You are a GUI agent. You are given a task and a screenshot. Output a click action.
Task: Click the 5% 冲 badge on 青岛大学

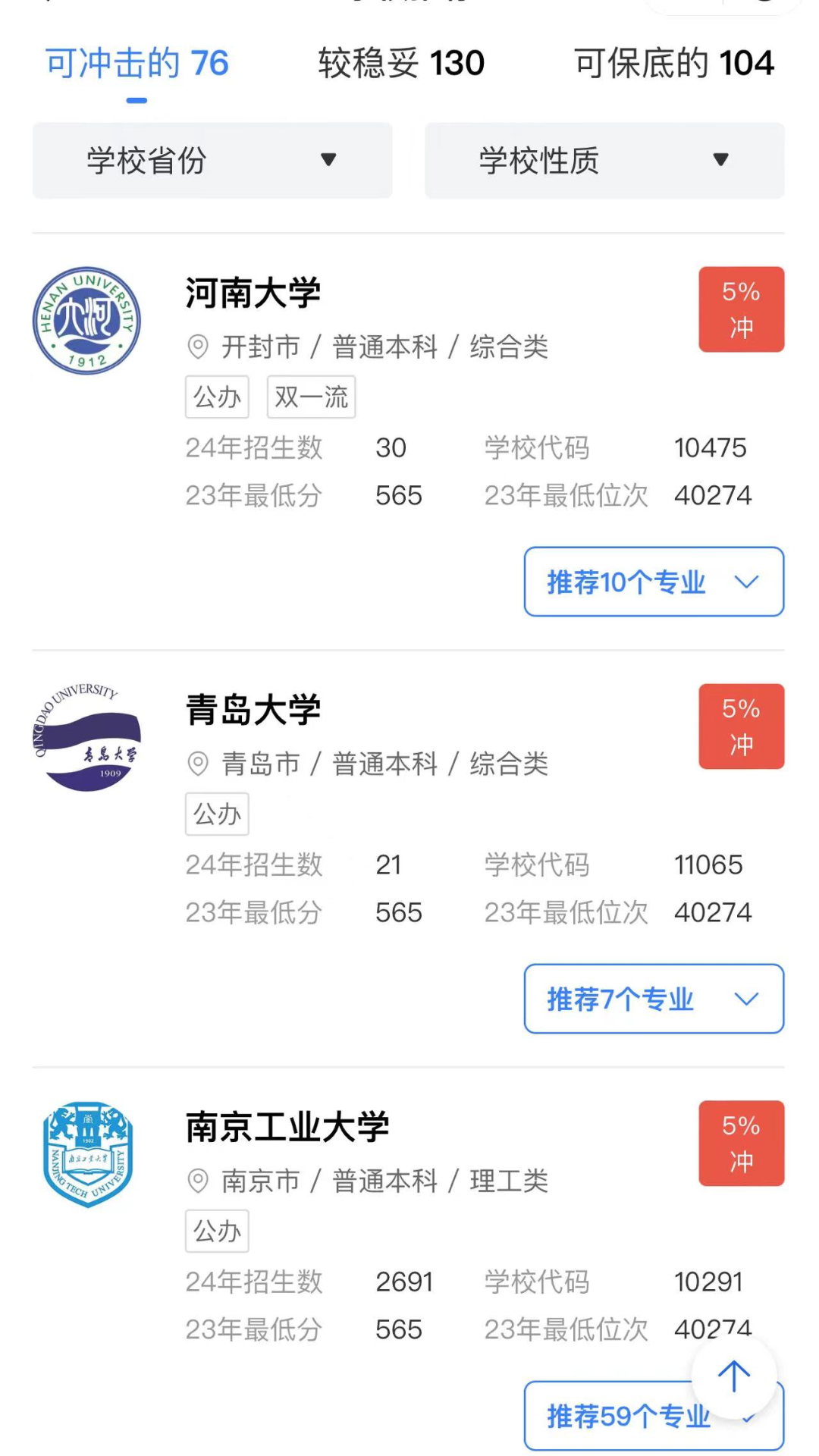(741, 726)
